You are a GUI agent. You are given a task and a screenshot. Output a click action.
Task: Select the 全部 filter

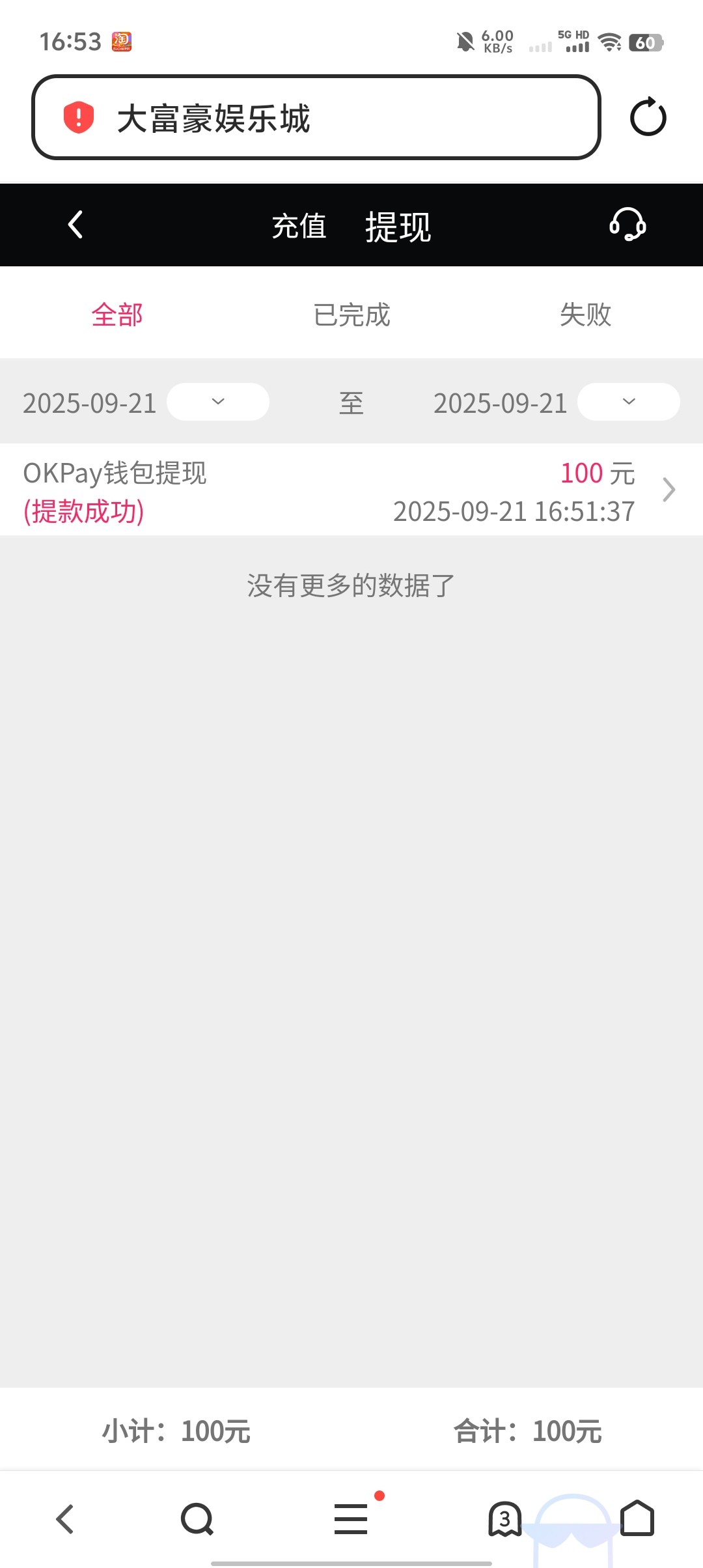(x=118, y=315)
